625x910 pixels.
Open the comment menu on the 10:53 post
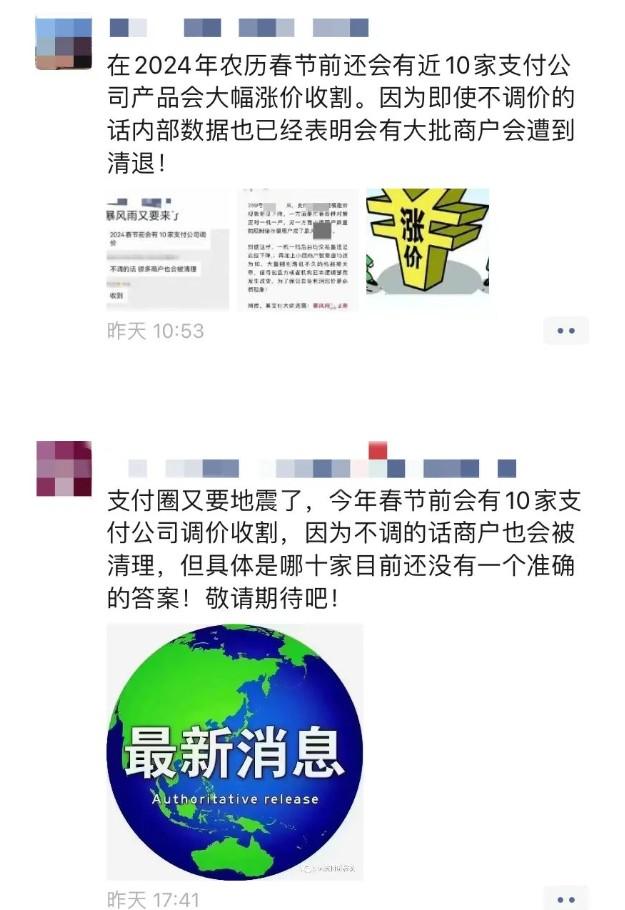(x=566, y=331)
